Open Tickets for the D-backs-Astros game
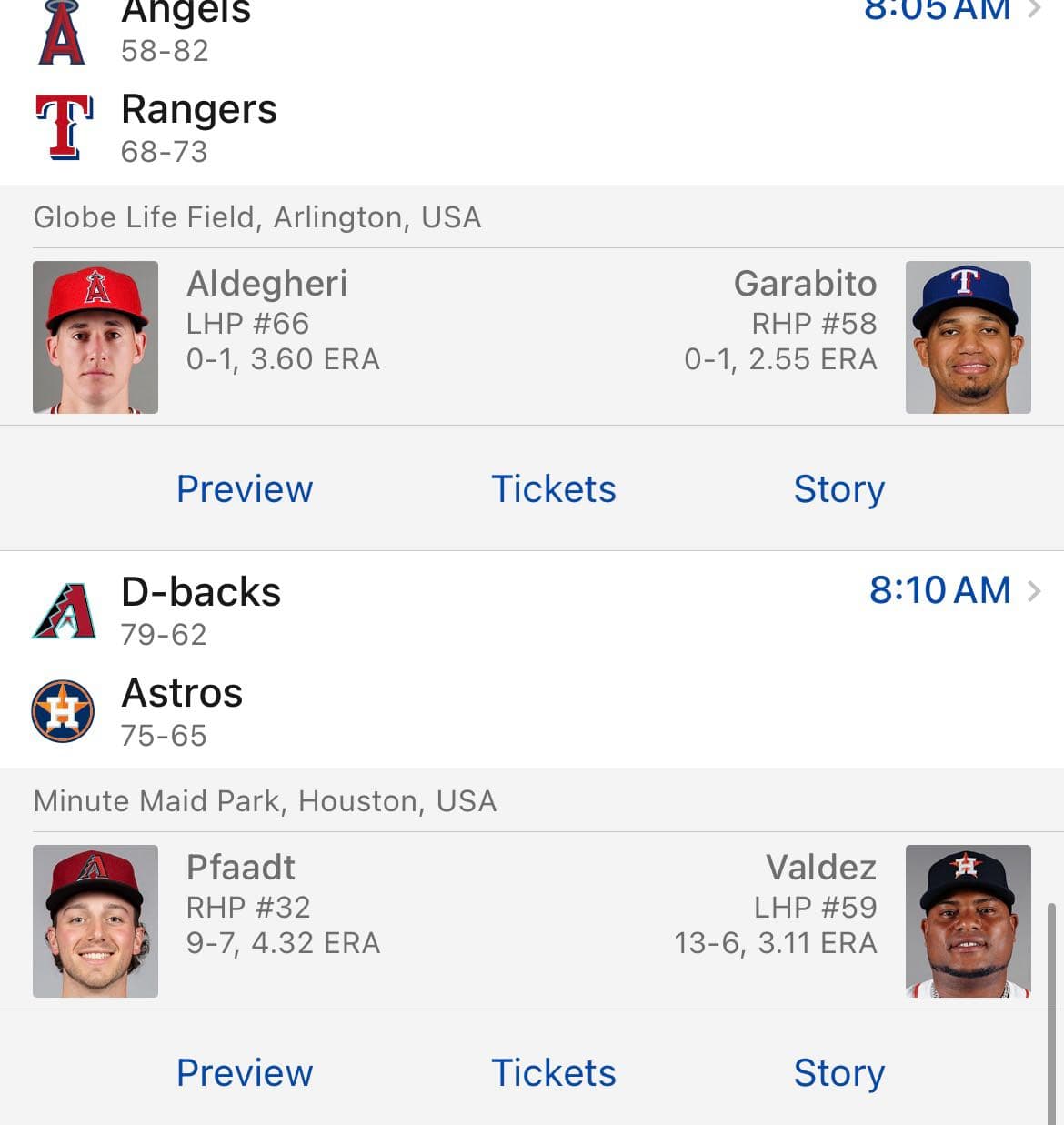 pyautogui.click(x=554, y=1073)
